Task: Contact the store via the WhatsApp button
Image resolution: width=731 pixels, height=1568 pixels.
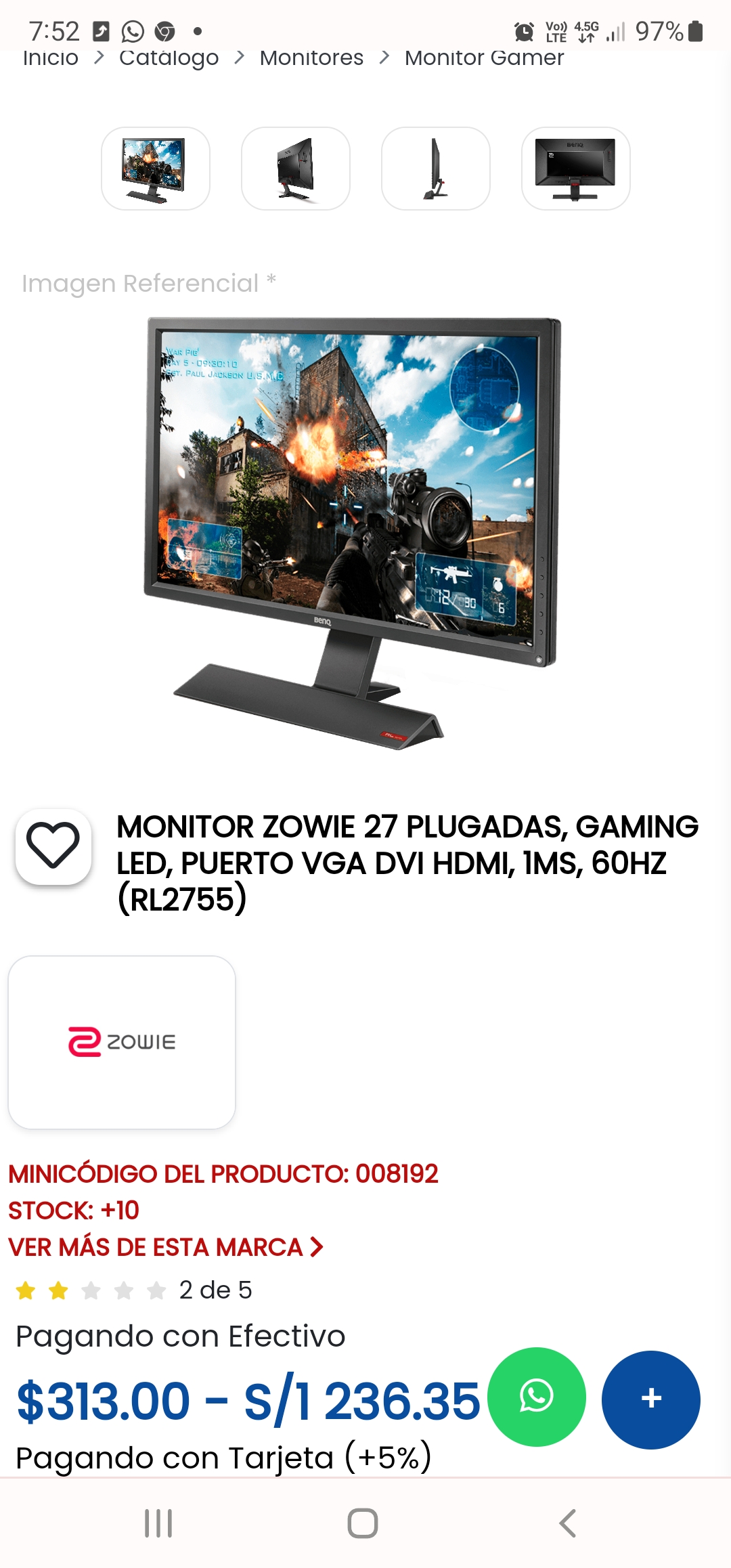Action: point(537,1397)
